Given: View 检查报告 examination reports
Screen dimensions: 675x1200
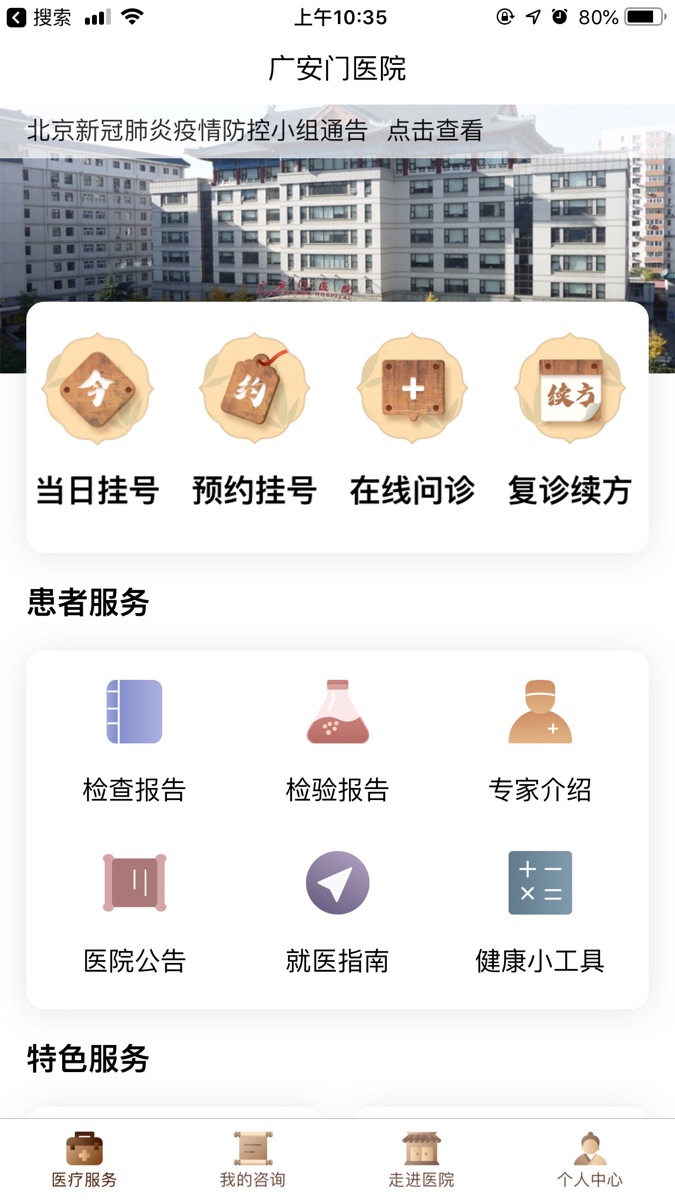Looking at the screenshot, I should point(134,741).
